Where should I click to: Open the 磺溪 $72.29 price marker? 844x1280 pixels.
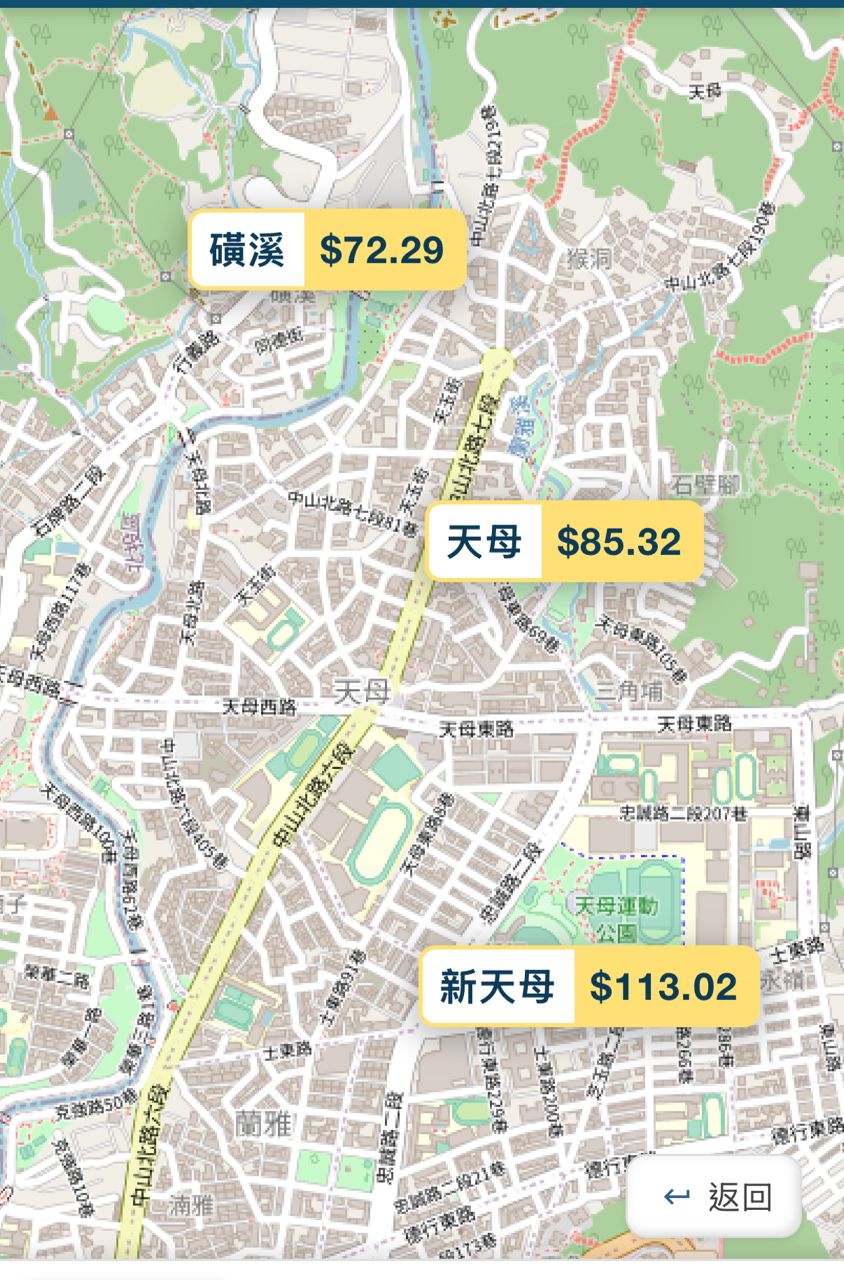[328, 249]
